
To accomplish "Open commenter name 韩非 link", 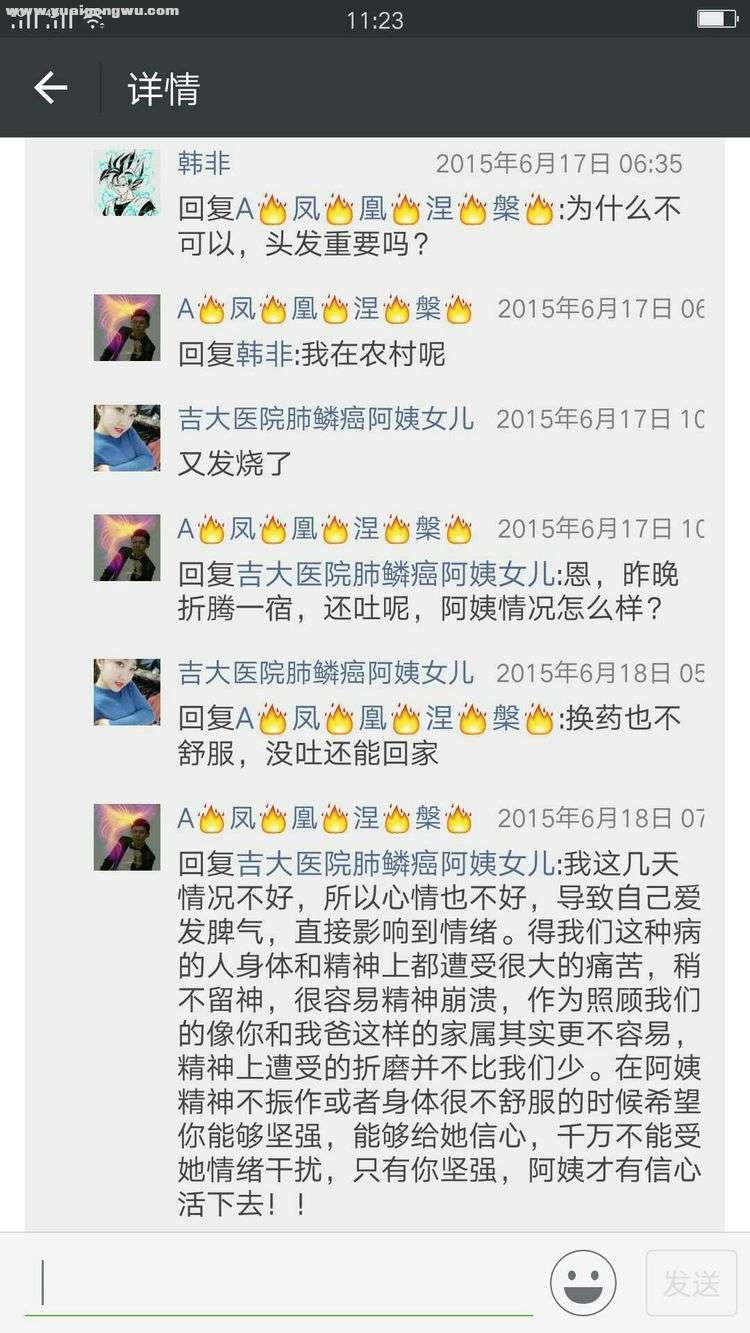I will (204, 163).
